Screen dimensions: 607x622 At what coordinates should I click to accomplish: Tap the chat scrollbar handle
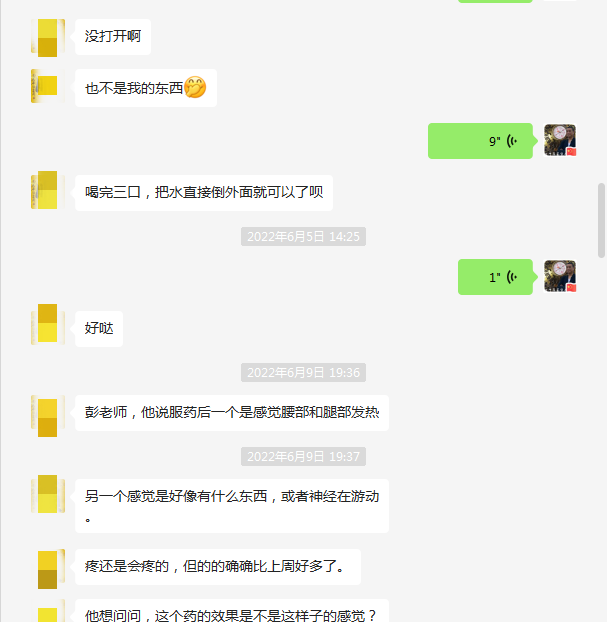(601, 220)
